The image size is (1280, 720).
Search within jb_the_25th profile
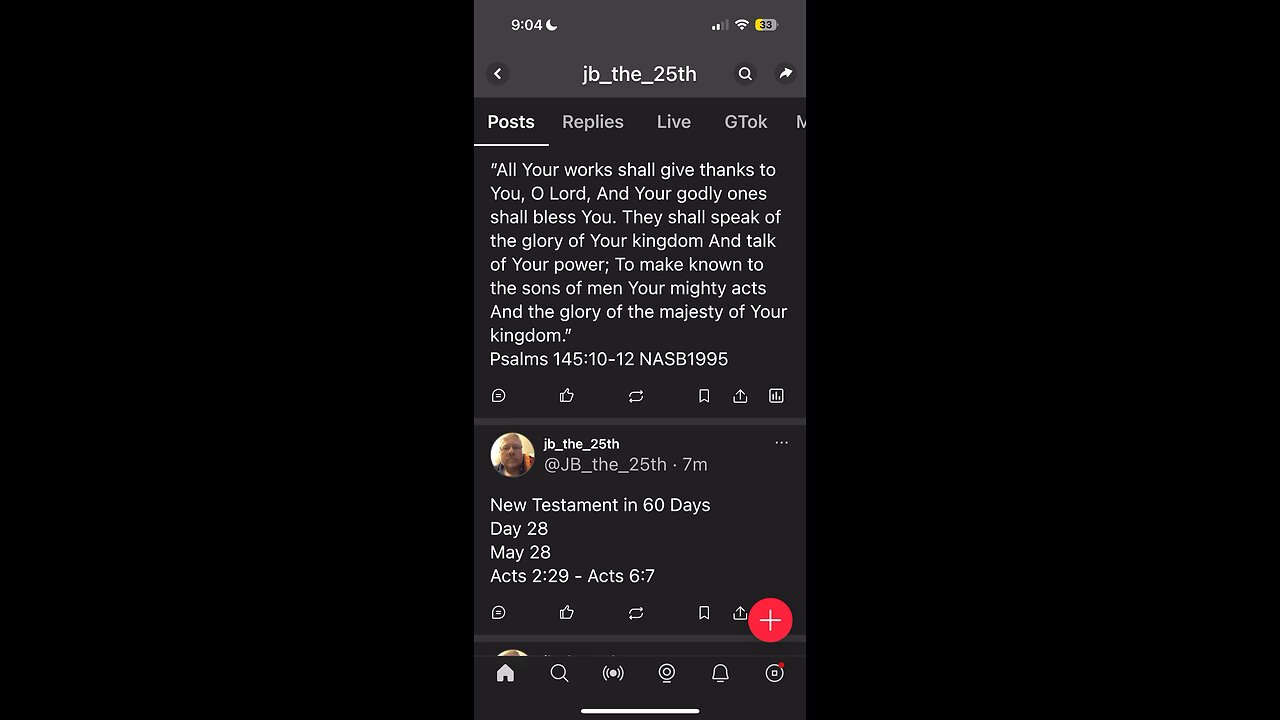[745, 73]
